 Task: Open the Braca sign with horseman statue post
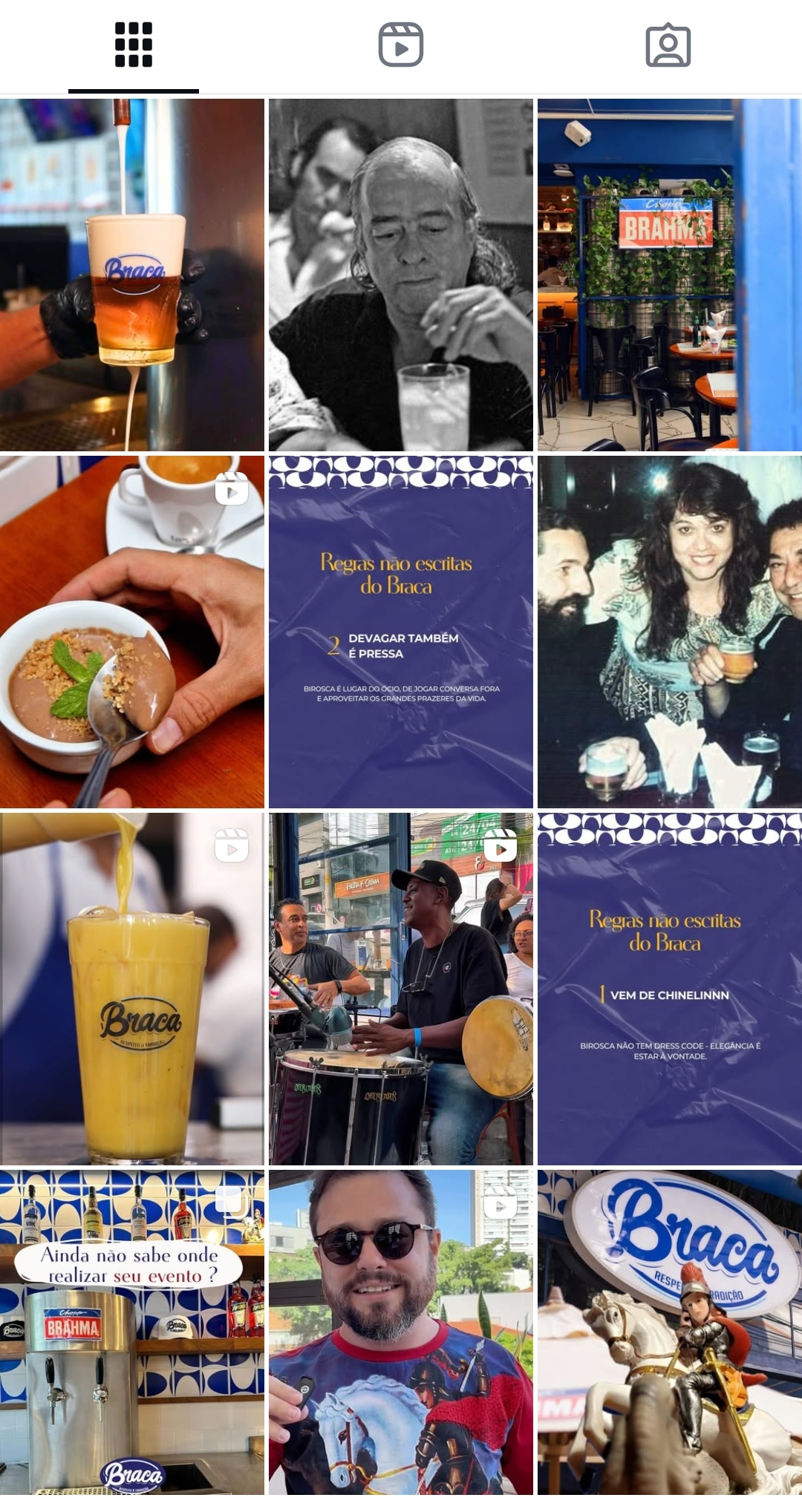point(670,1332)
